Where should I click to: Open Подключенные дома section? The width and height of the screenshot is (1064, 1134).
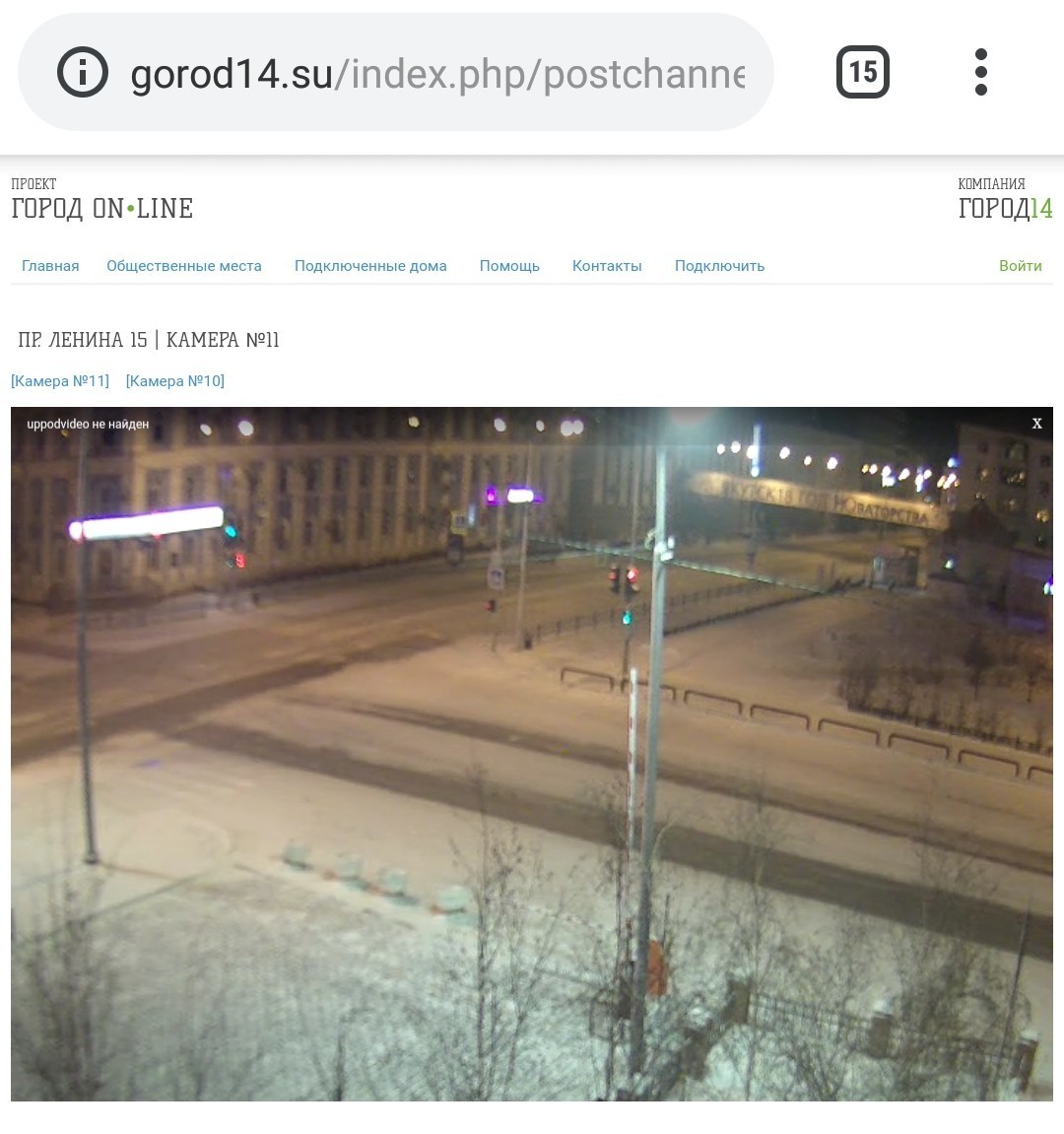(370, 266)
